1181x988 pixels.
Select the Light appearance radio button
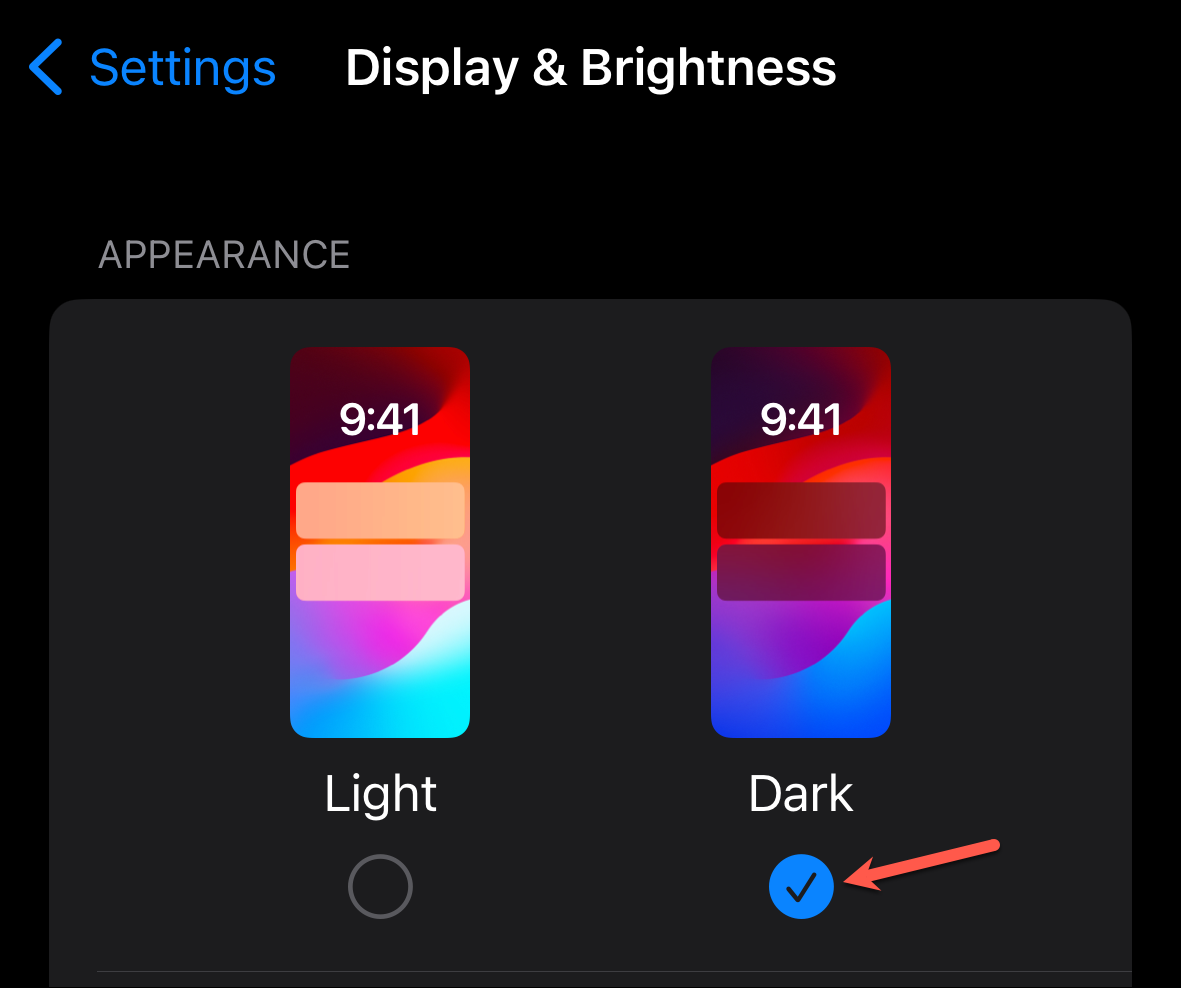coord(380,886)
